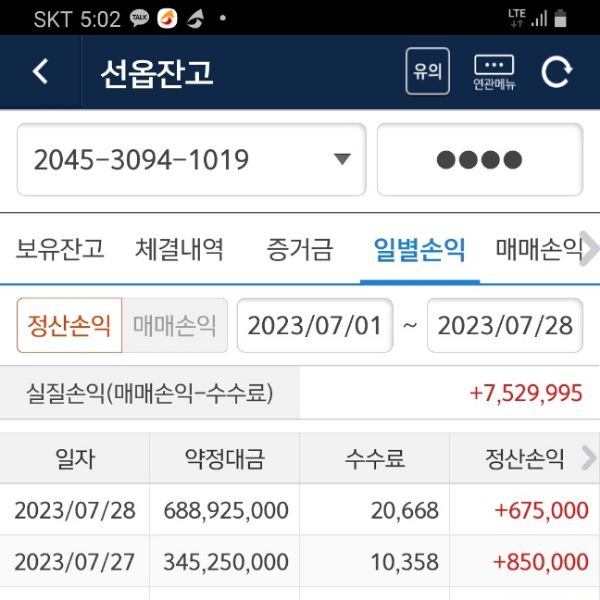The width and height of the screenshot is (600, 600).
Task: Switch to the 매매손익 top tab
Action: (537, 249)
